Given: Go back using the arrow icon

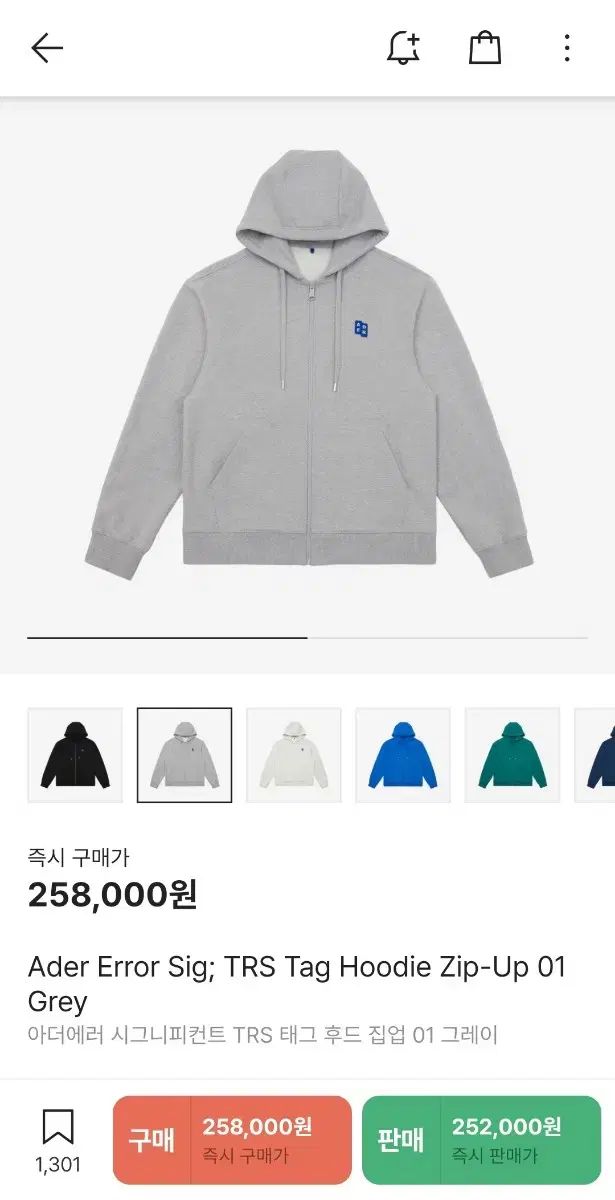Looking at the screenshot, I should coord(47,48).
